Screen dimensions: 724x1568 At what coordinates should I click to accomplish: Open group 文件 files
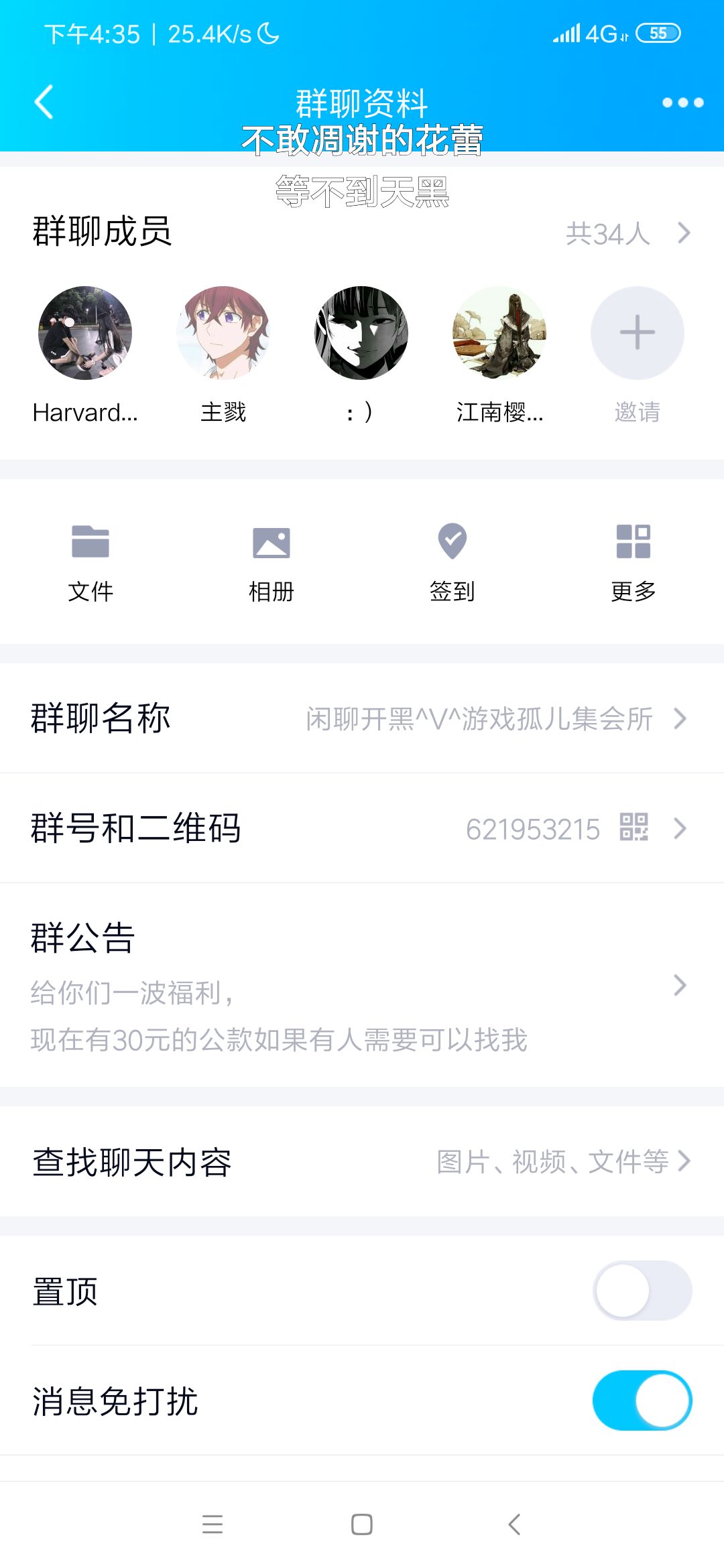click(x=90, y=563)
